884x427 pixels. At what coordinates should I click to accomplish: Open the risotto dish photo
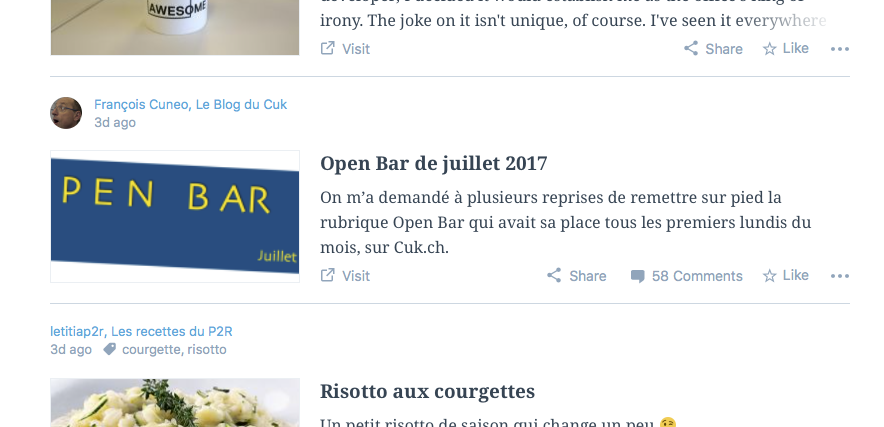coord(175,404)
